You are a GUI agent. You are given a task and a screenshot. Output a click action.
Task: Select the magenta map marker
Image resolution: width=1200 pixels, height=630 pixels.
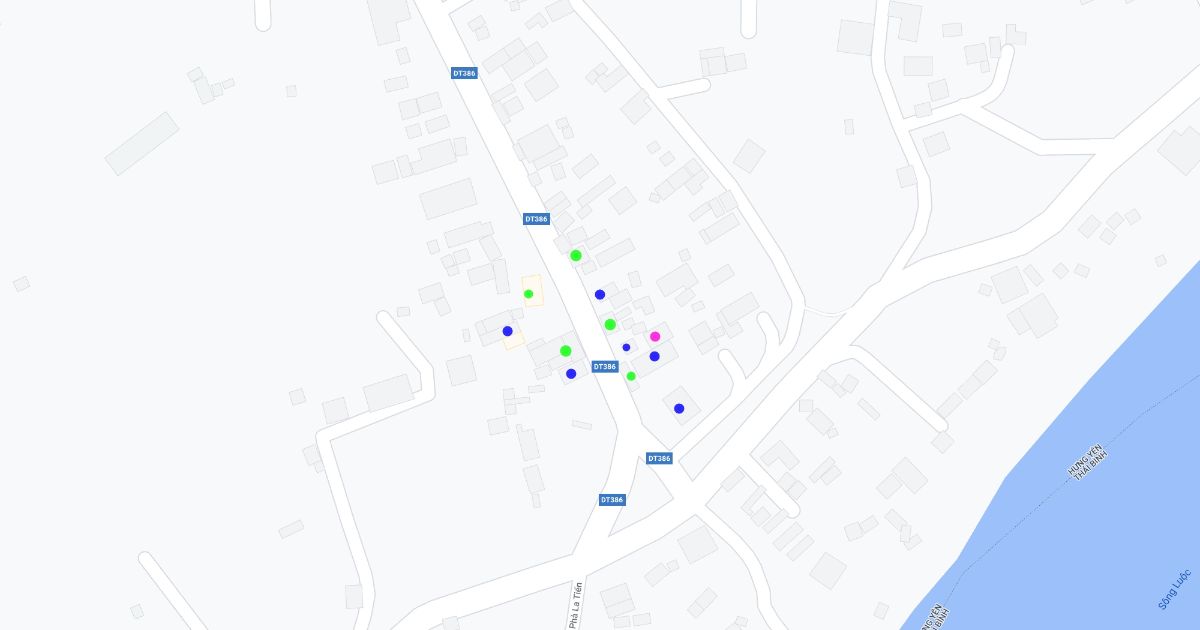[655, 337]
